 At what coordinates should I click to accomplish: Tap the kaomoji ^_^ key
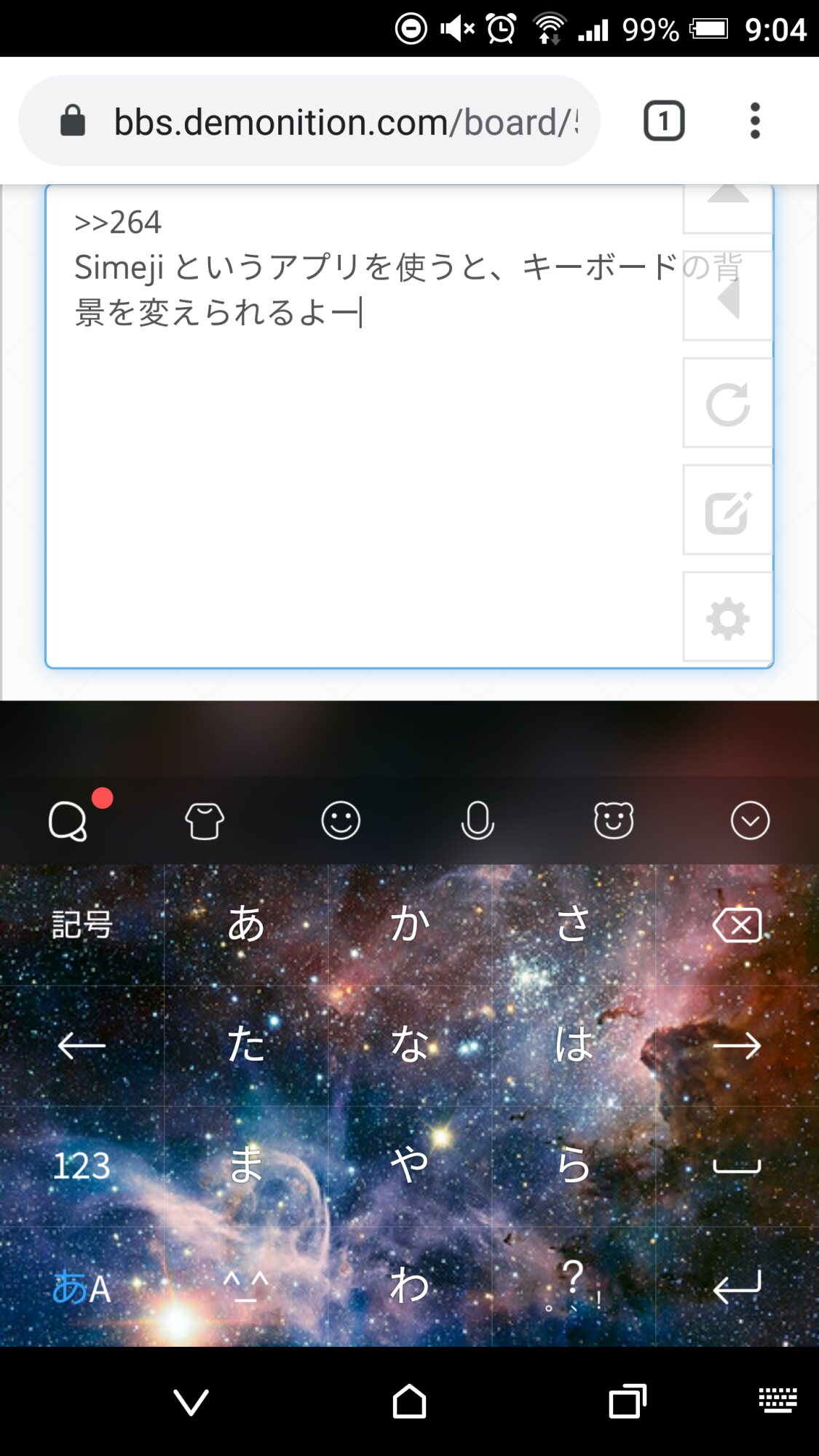[245, 1287]
